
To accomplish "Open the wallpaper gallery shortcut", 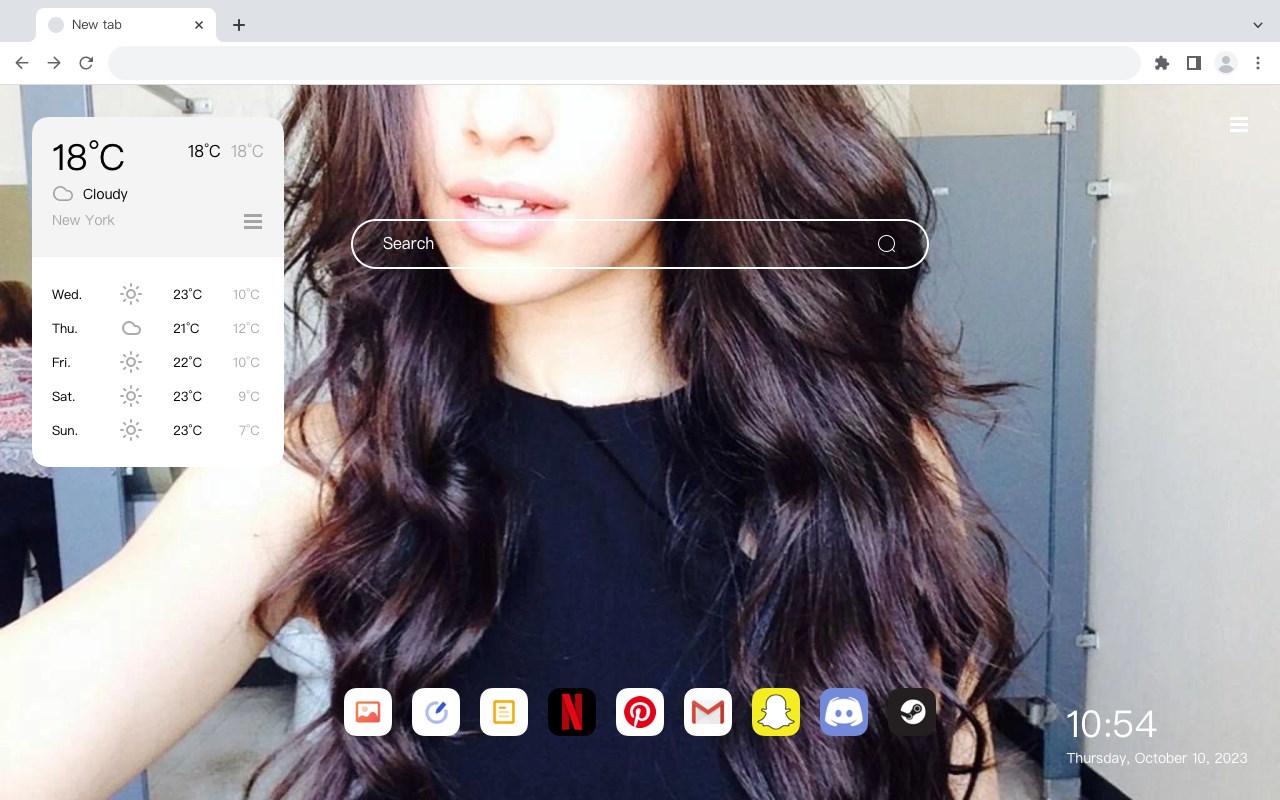I will pos(368,712).
